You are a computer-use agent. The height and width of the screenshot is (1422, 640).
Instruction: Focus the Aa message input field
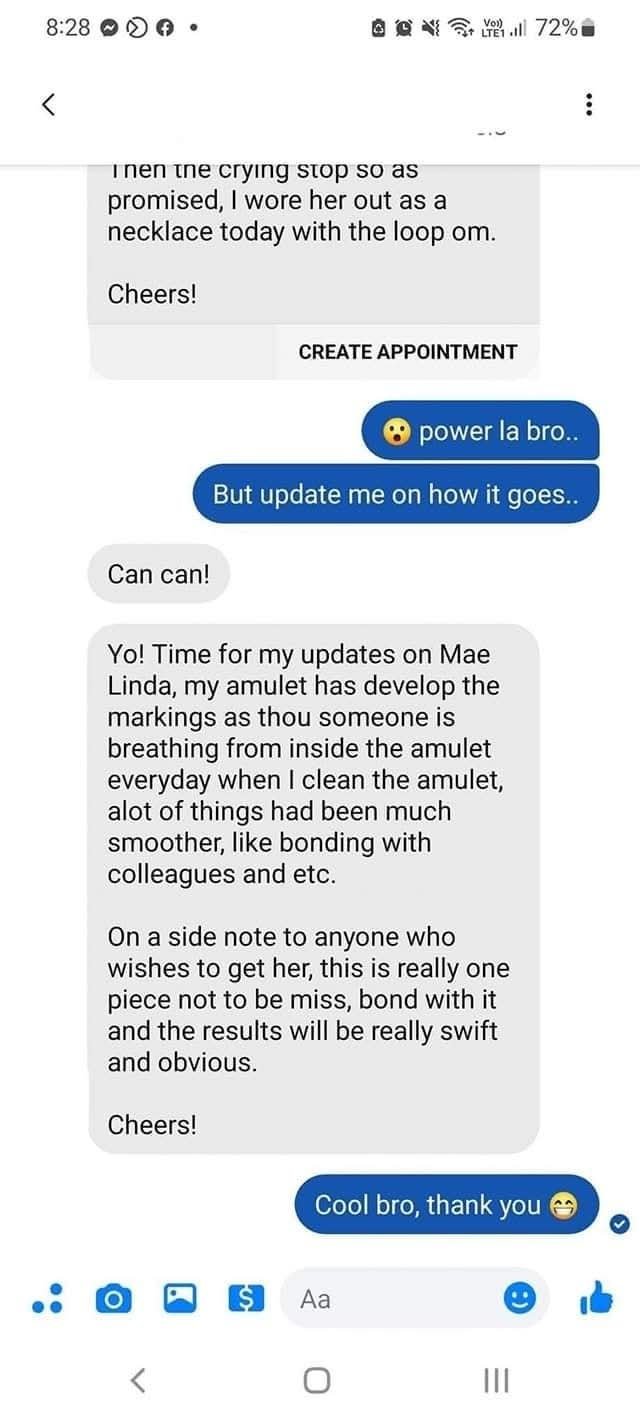click(390, 1299)
